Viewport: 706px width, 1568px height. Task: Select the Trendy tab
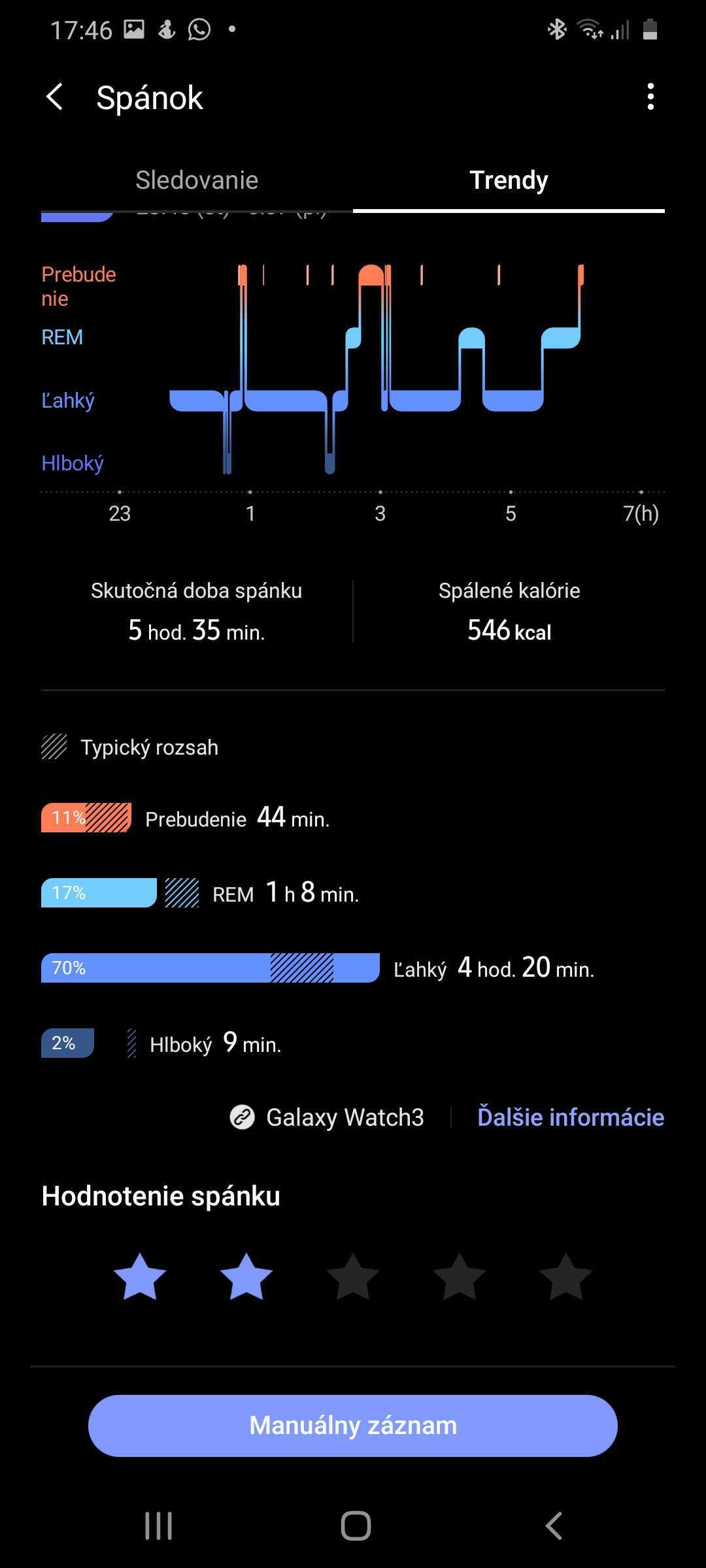point(509,180)
